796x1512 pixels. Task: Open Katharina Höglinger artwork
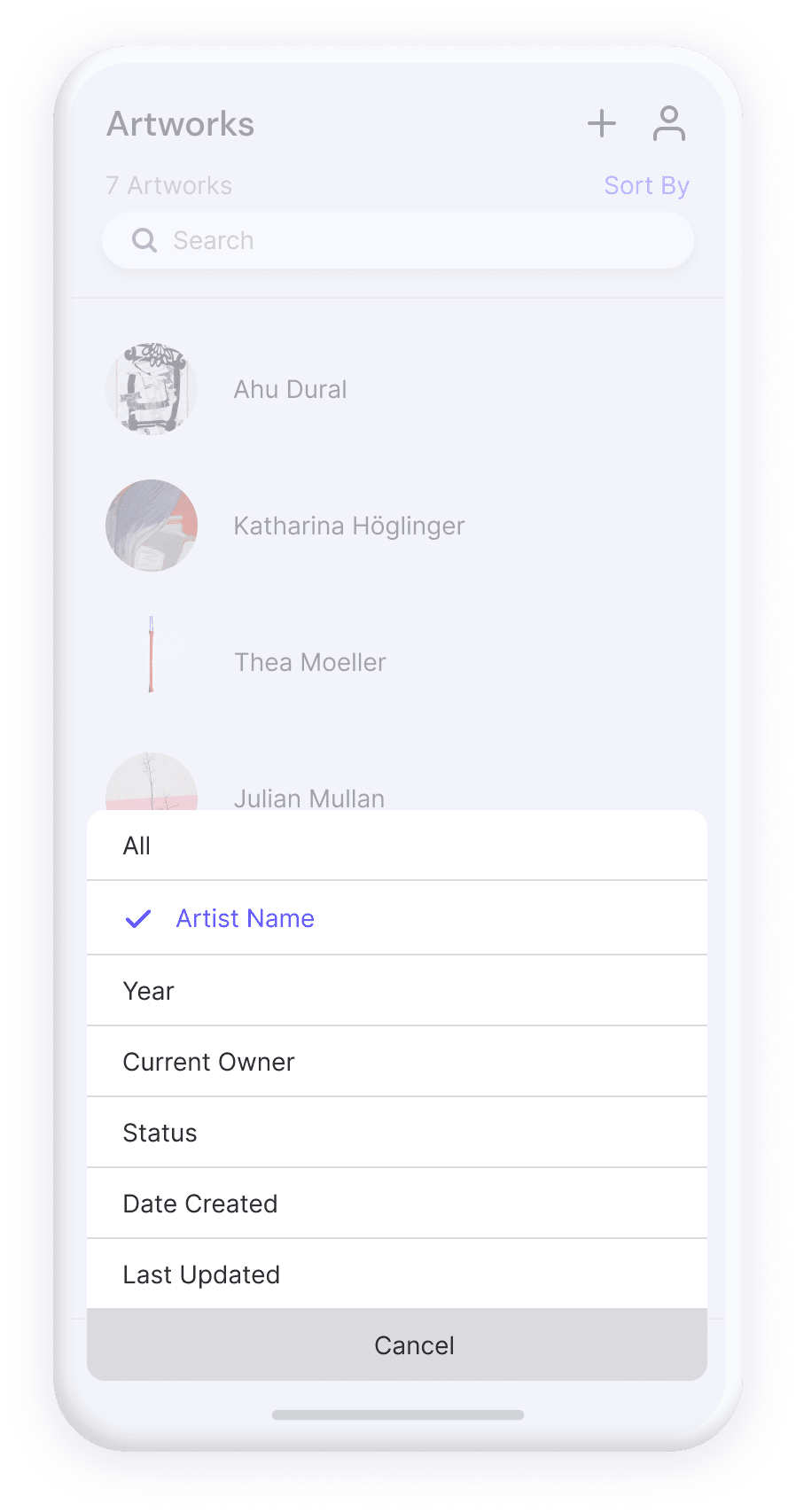point(347,526)
